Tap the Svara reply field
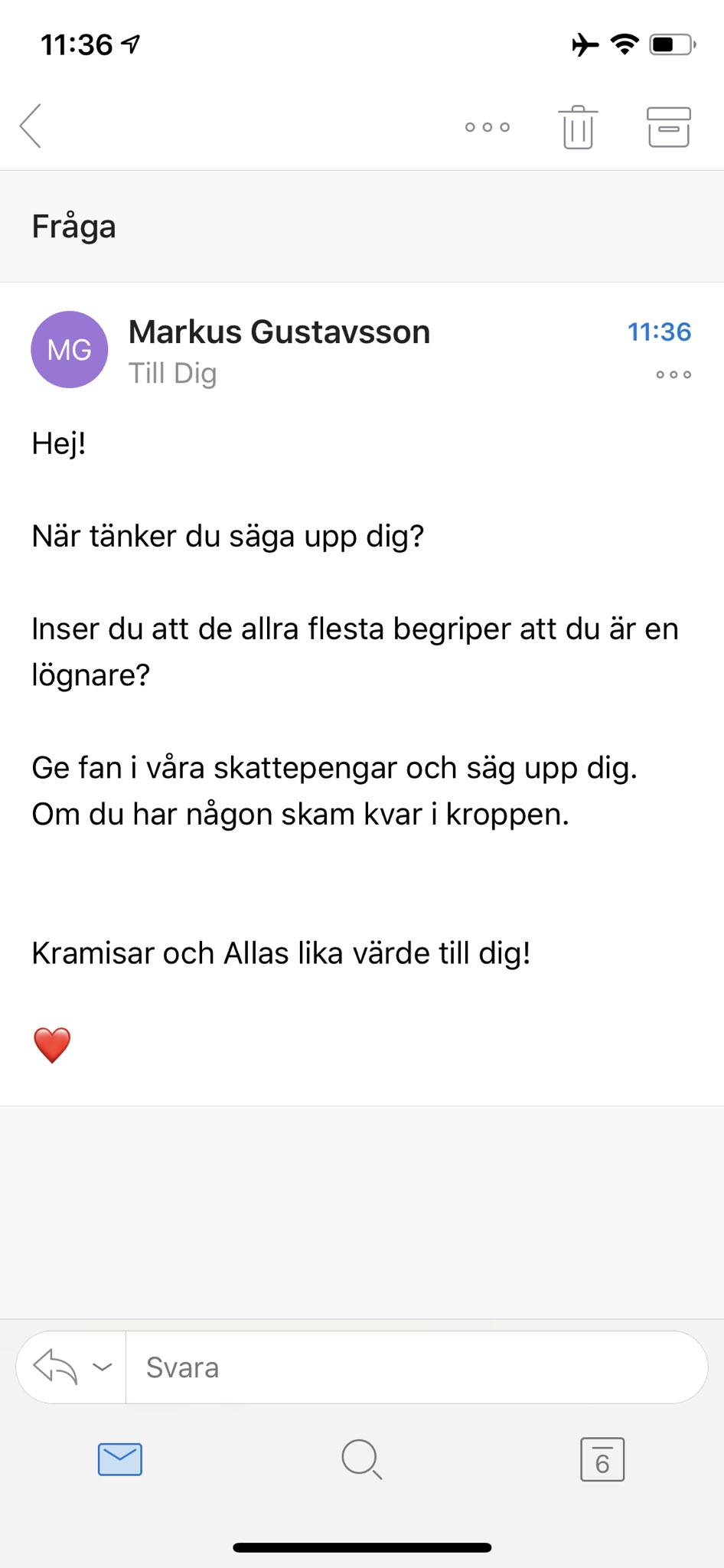Screen dimensions: 724x1568 pyautogui.click(x=413, y=1367)
